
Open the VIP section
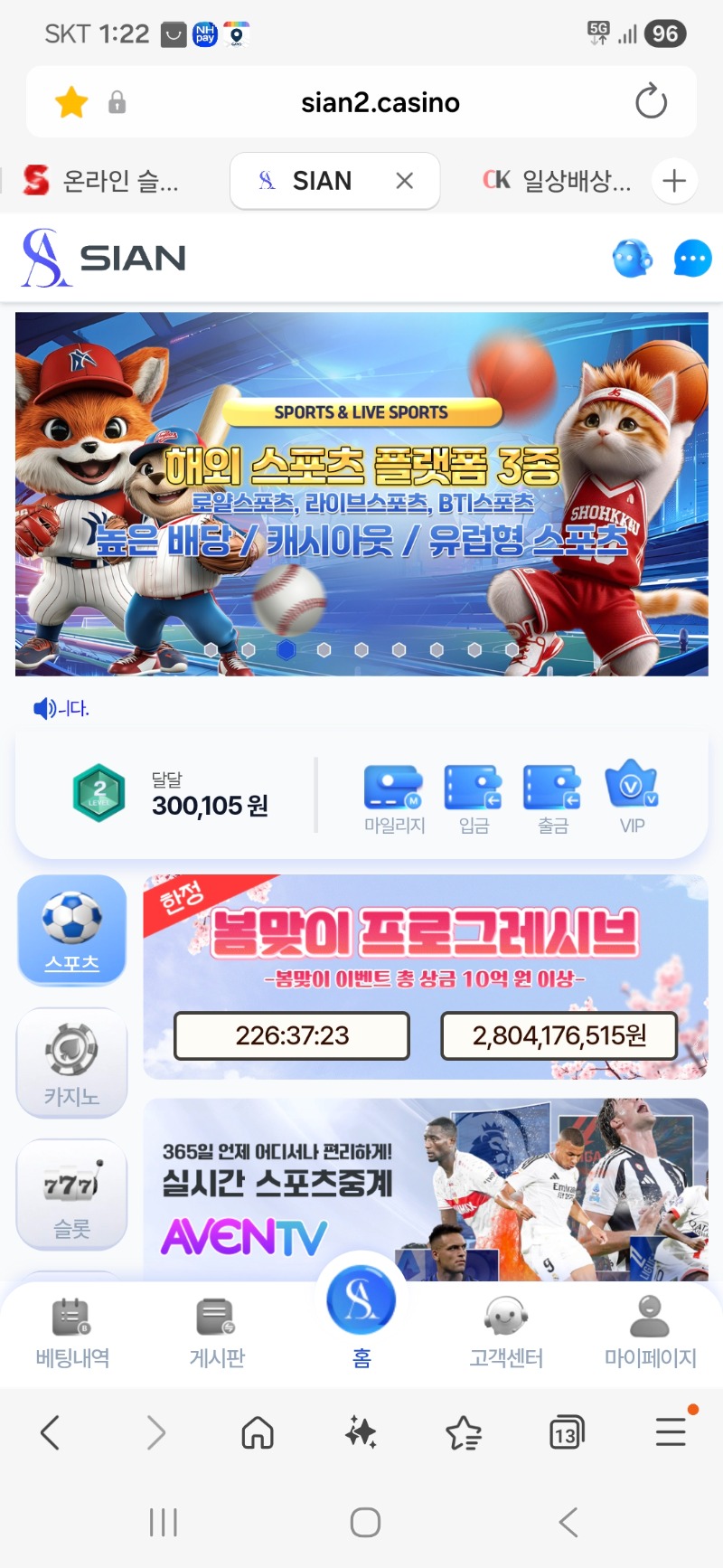pos(632,798)
